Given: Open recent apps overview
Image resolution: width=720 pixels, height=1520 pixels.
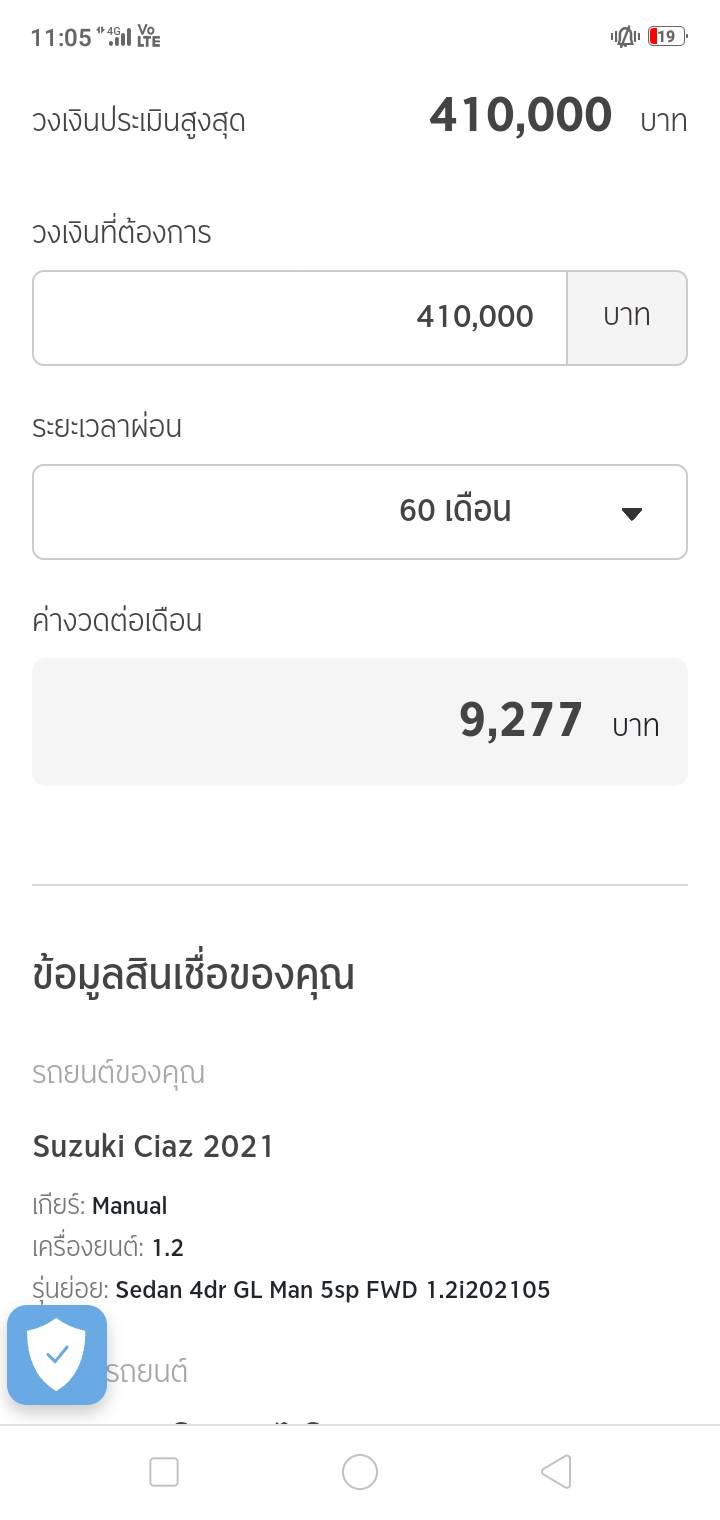Looking at the screenshot, I should [164, 1471].
